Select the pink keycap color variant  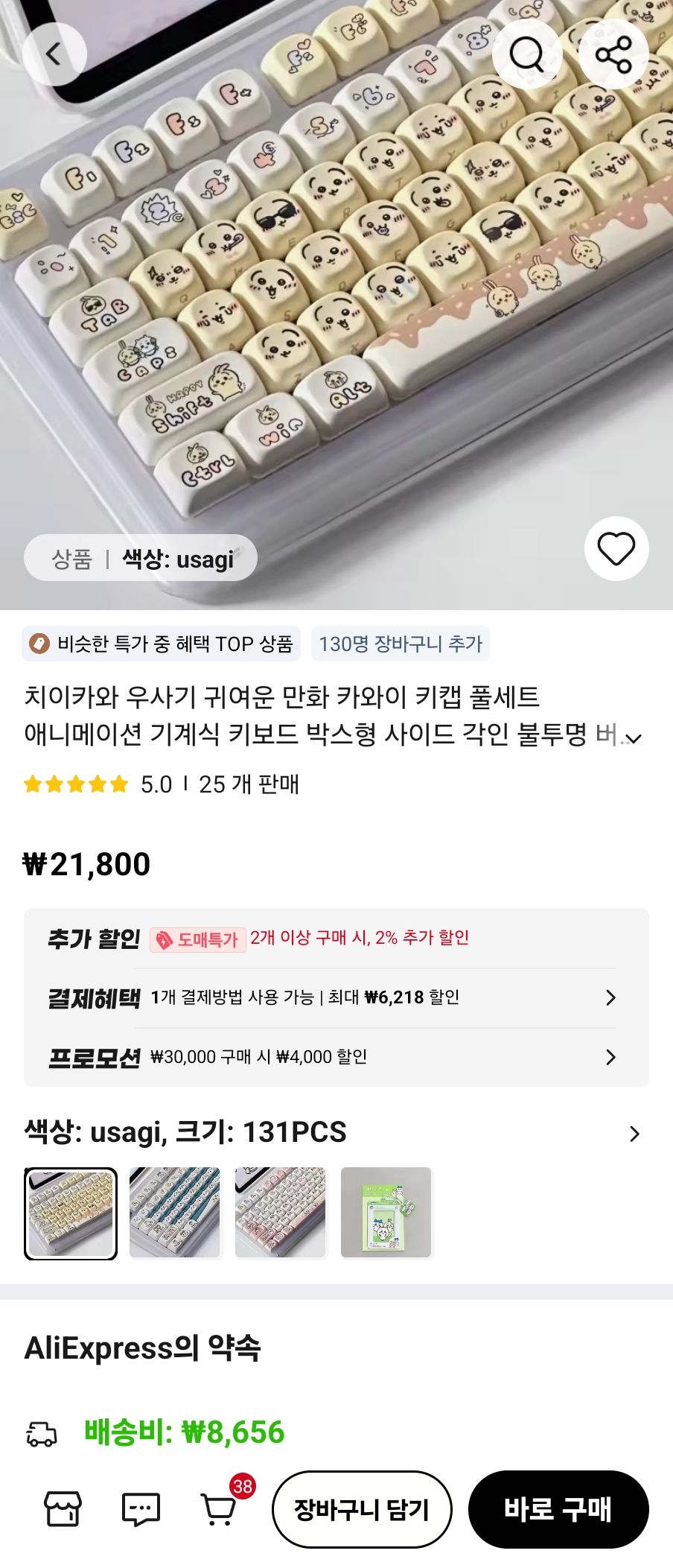tap(281, 1213)
